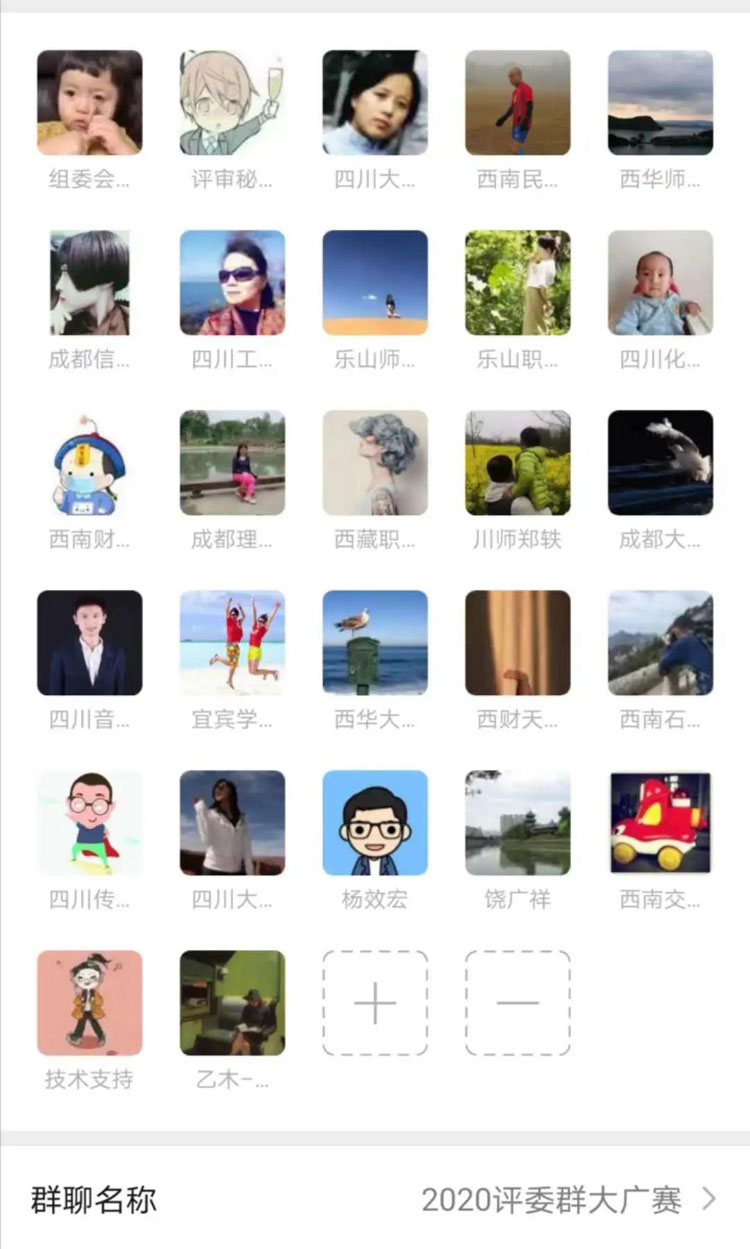
Task: View the 四川音 member profile
Action: click(90, 643)
